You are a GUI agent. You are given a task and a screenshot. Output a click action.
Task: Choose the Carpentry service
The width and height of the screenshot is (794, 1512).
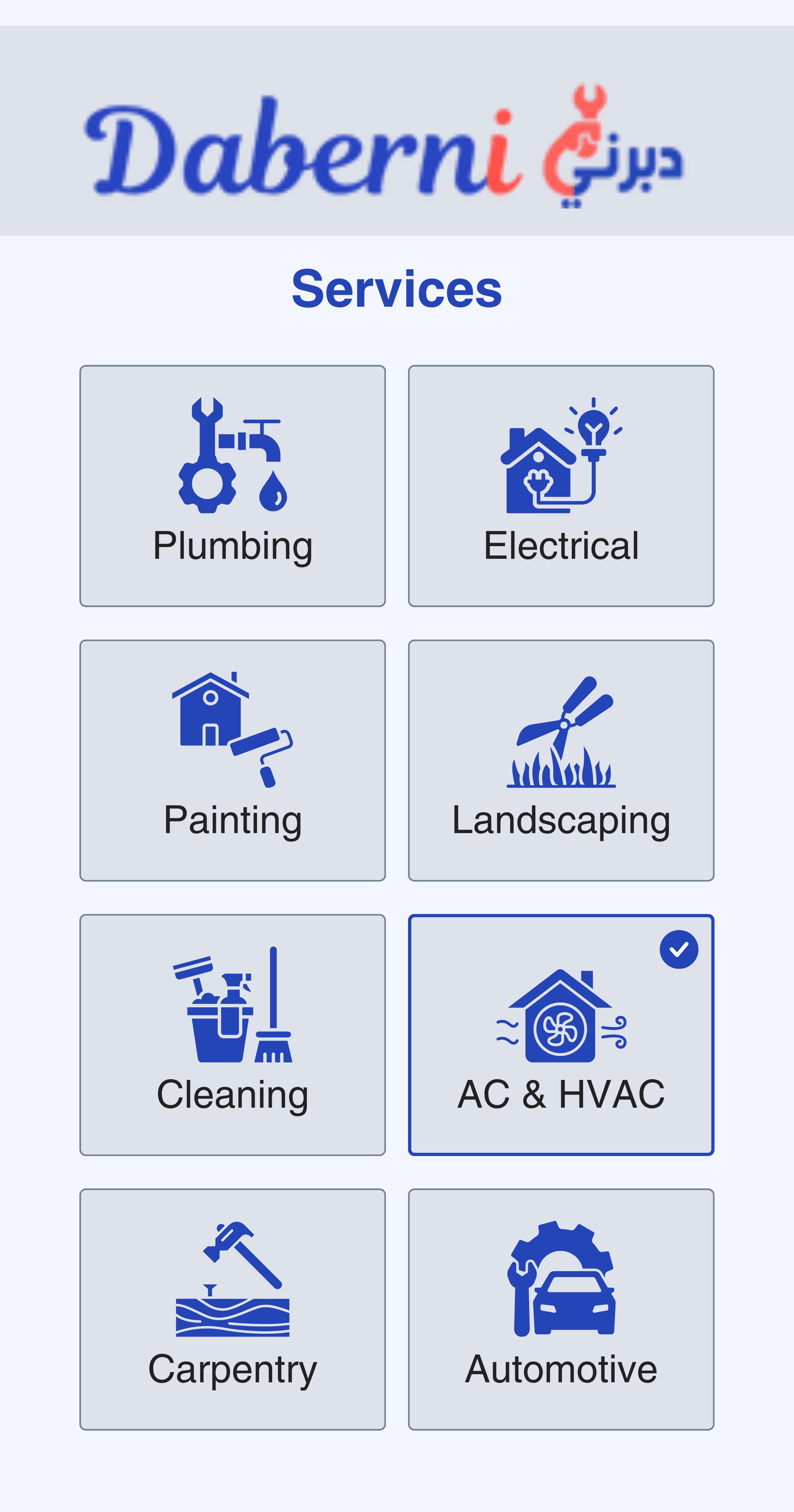(232, 1309)
